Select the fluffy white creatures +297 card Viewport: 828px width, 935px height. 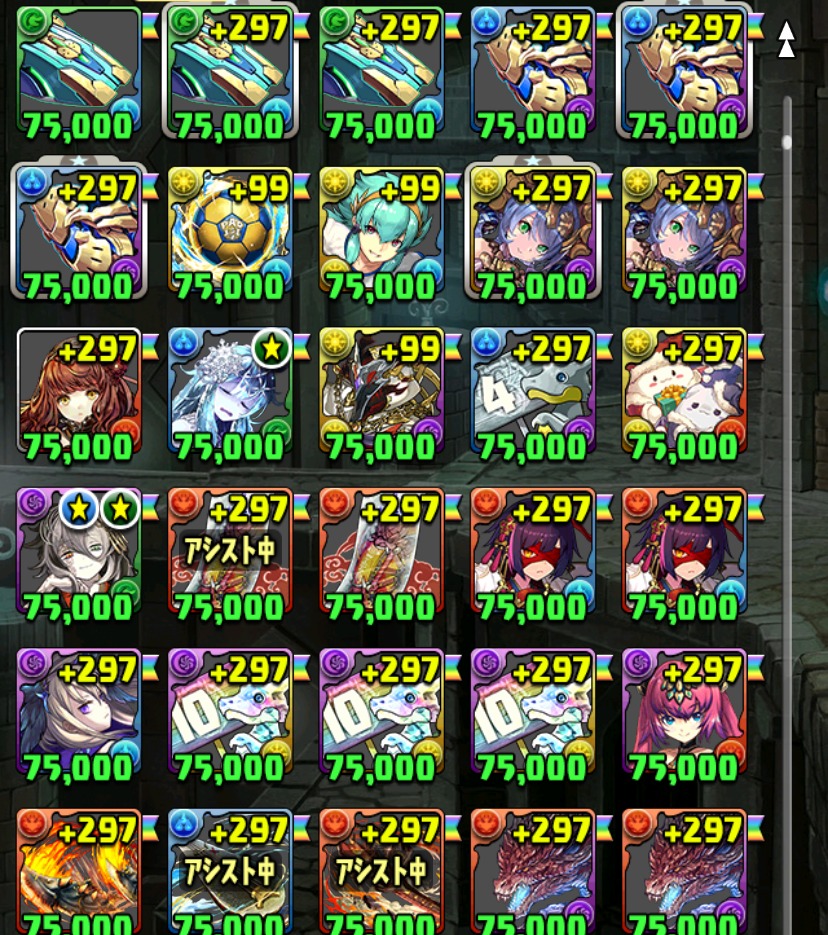[684, 393]
